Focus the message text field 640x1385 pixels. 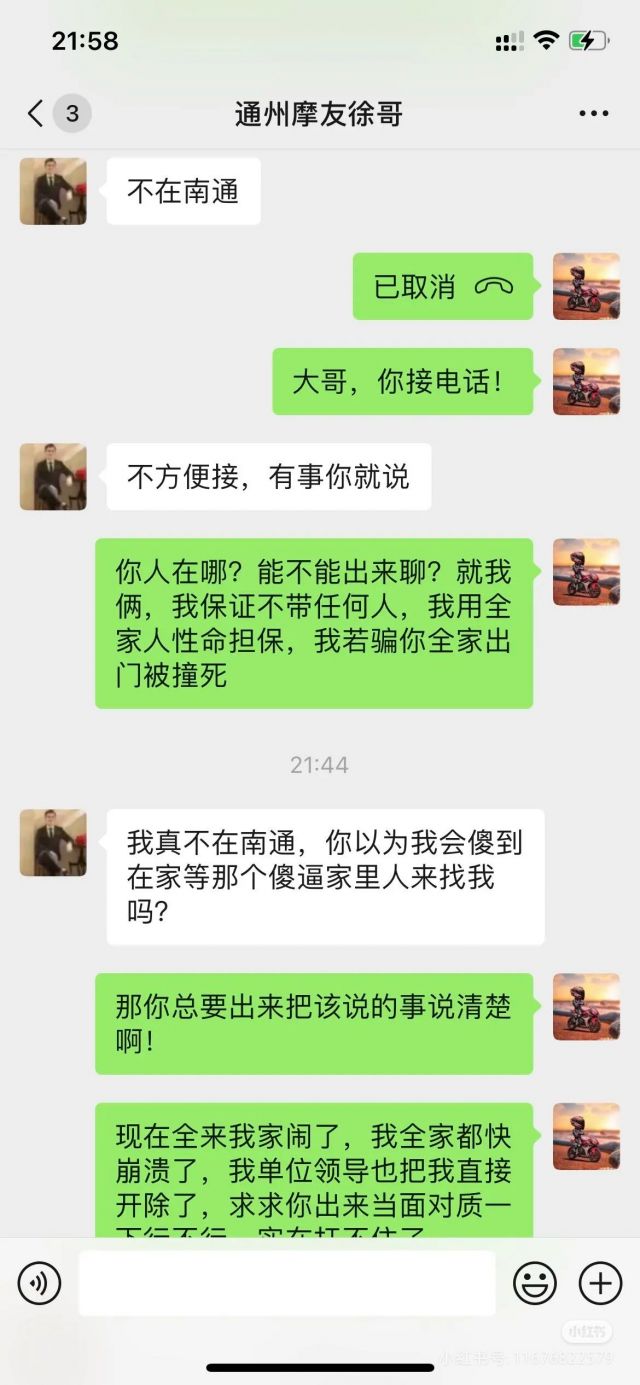point(287,1283)
